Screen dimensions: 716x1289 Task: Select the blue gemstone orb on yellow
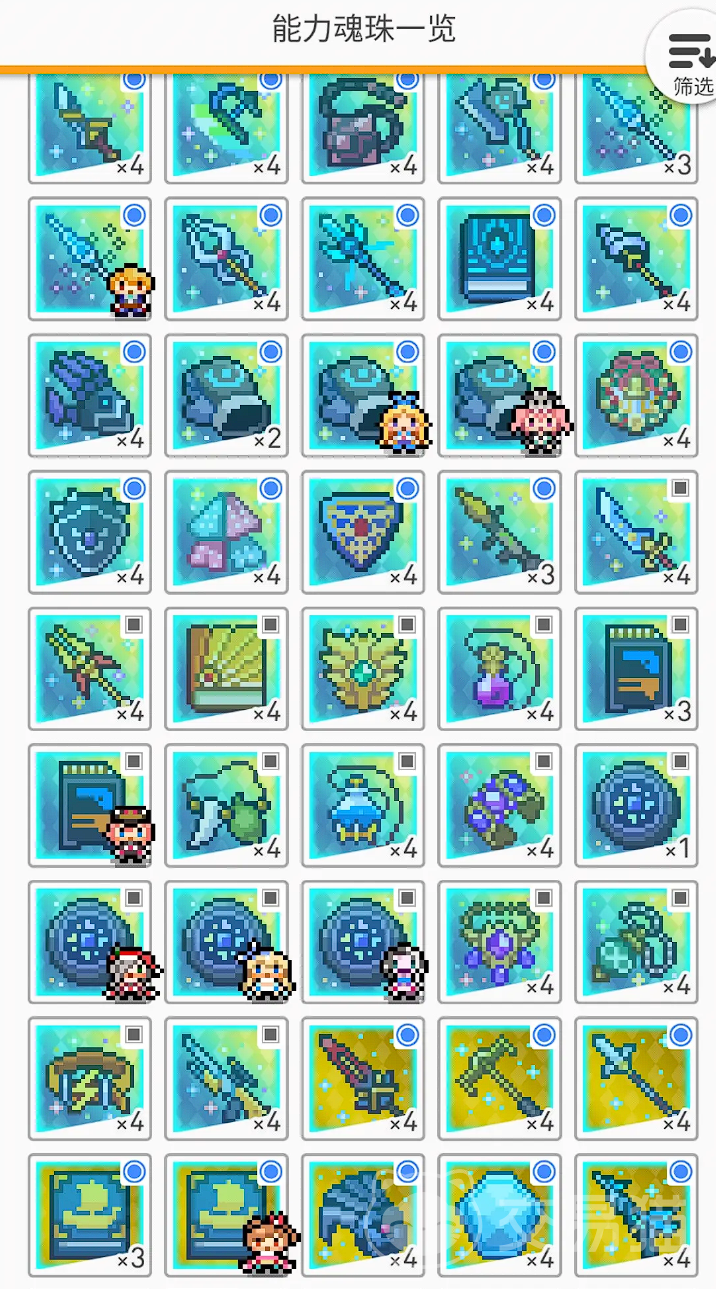pos(499,1216)
